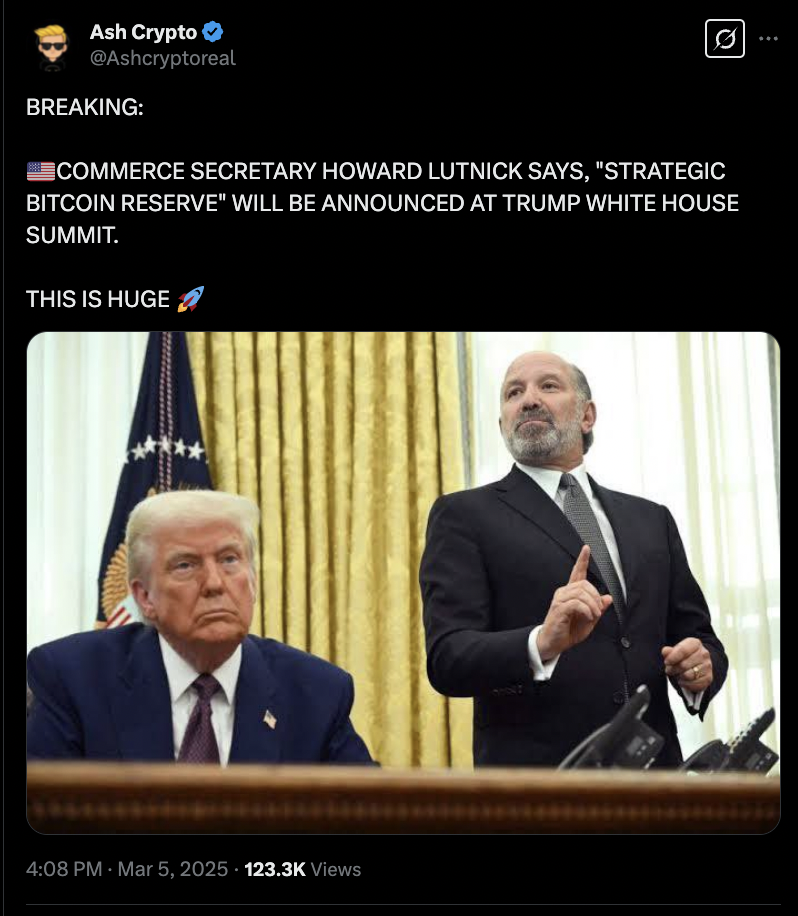Expand the attached Oval Office photo
The height and width of the screenshot is (916, 798).
pos(402,582)
